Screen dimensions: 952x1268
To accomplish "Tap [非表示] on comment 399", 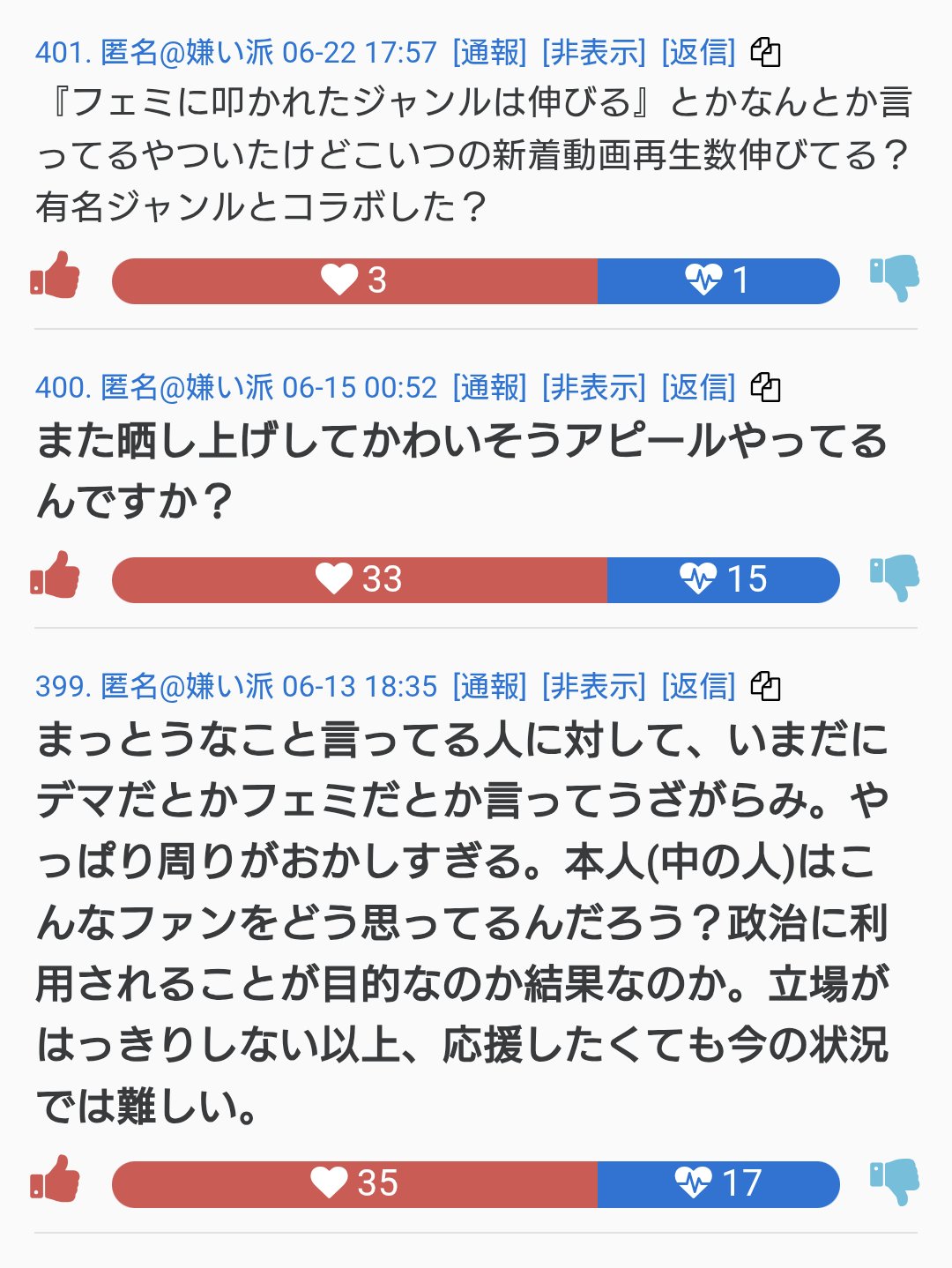I will [x=593, y=686].
